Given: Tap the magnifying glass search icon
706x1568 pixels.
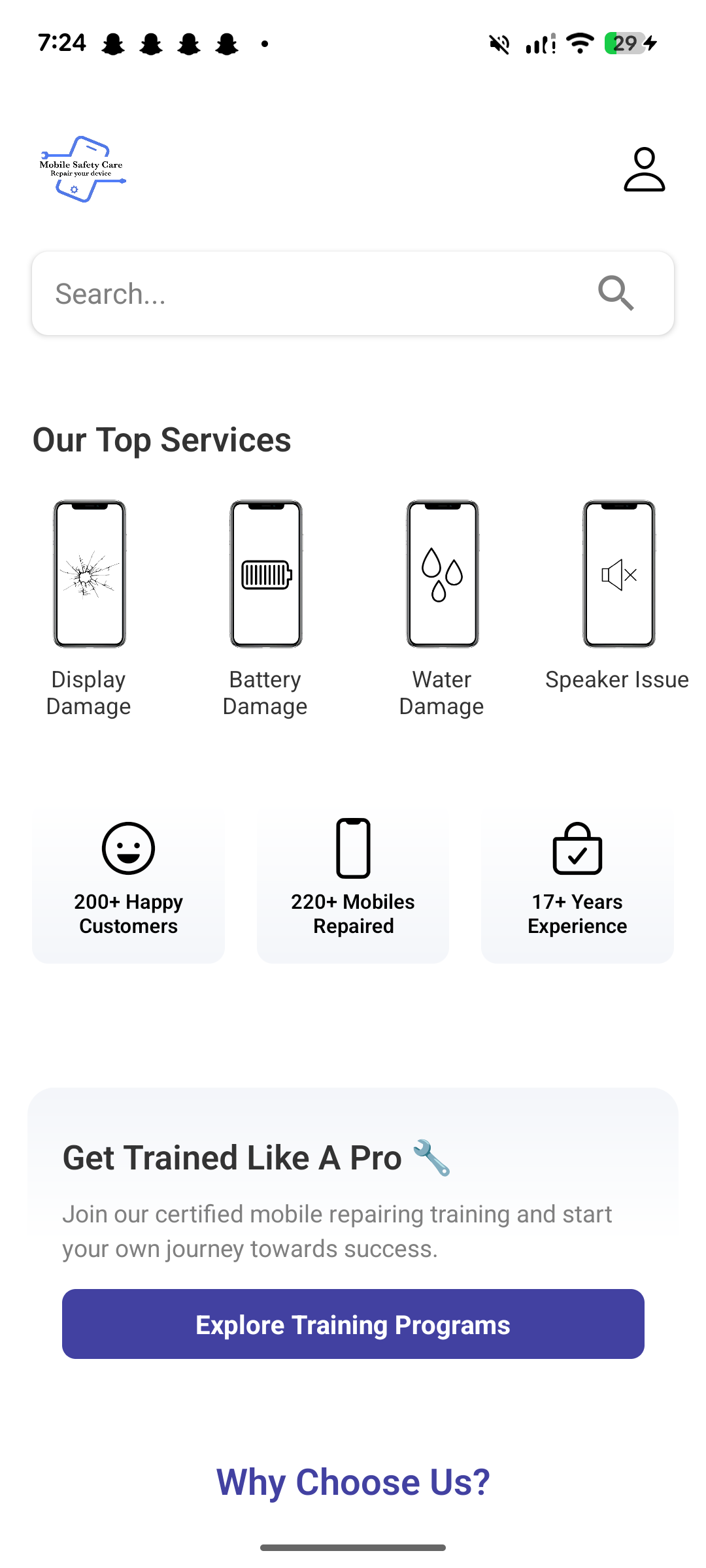Looking at the screenshot, I should [615, 293].
